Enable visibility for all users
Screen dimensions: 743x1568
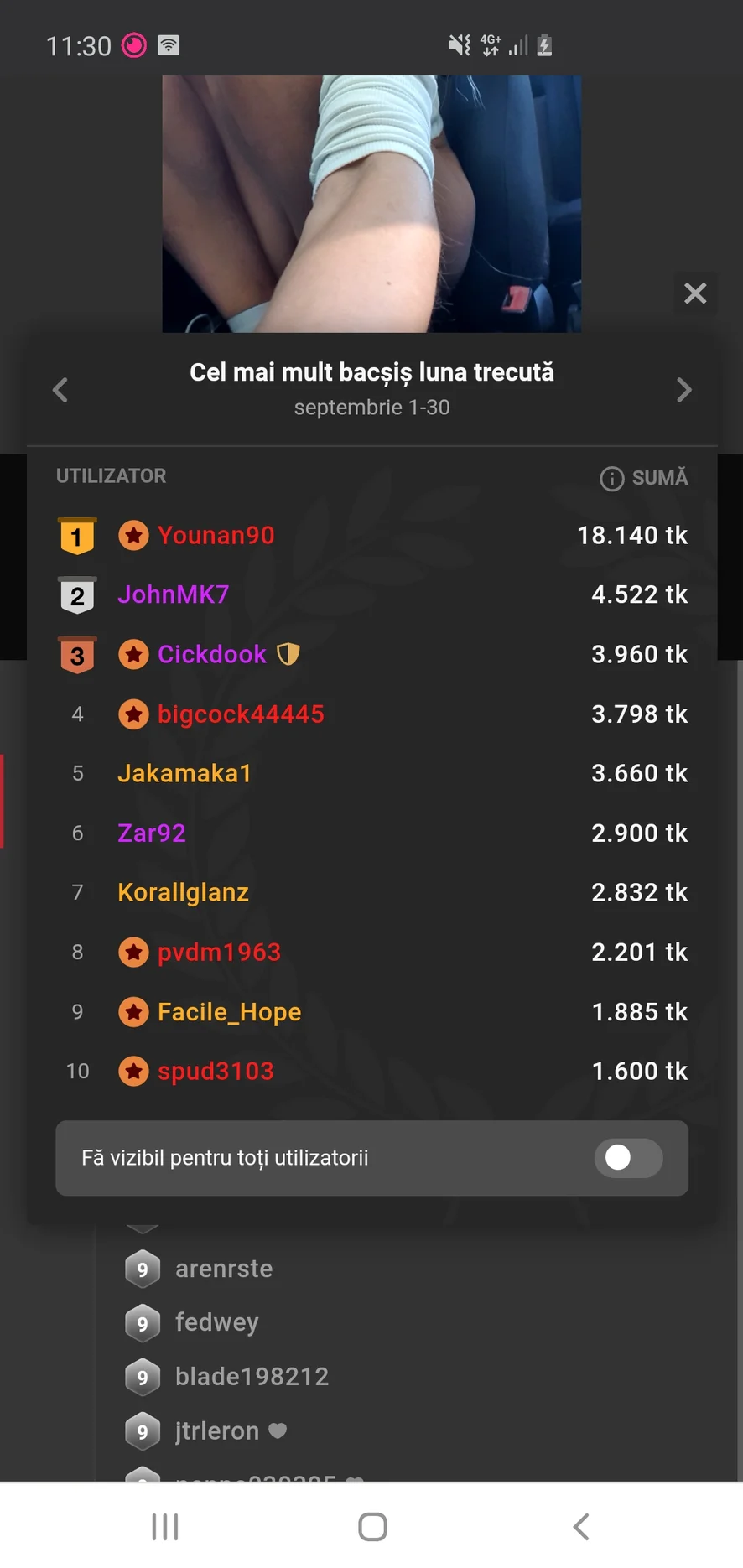[x=628, y=1158]
